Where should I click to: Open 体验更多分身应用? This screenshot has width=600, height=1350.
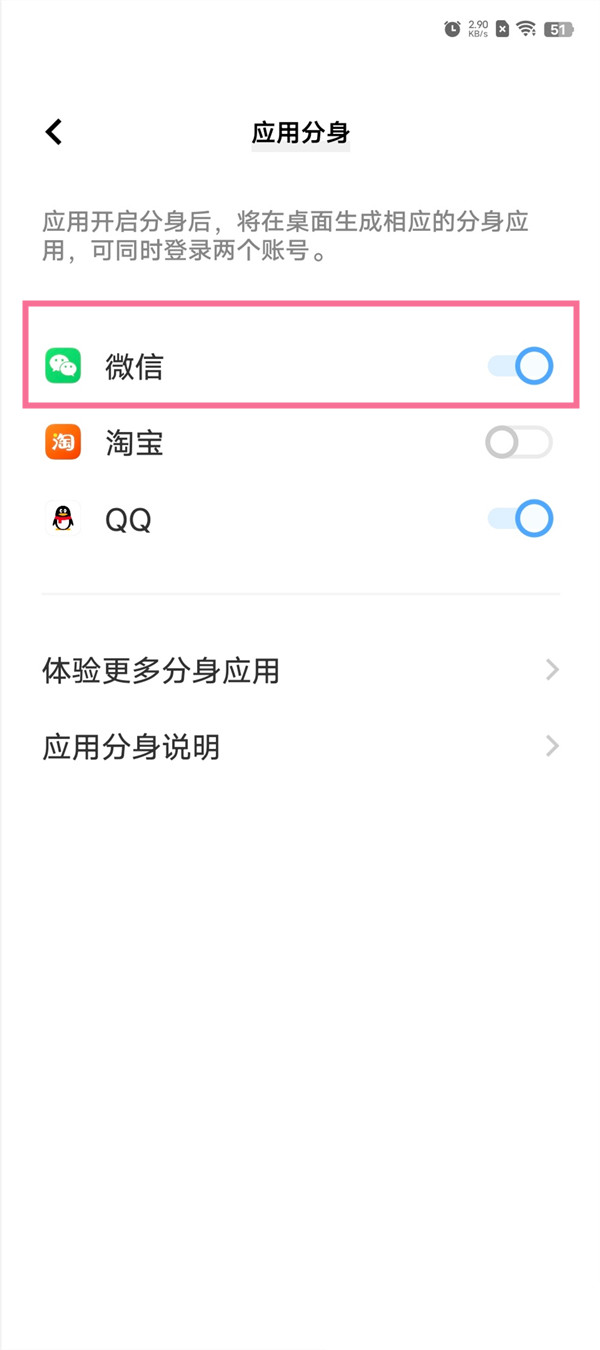pos(300,670)
